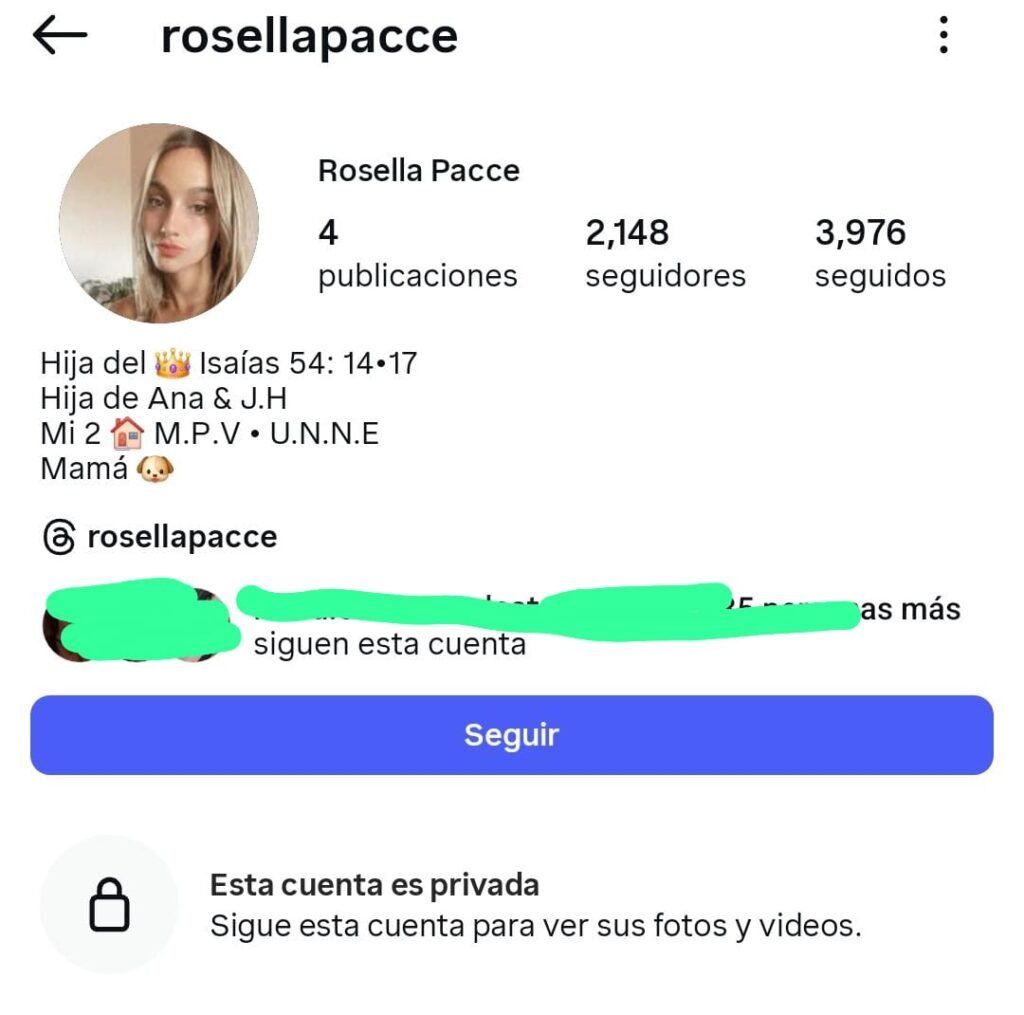This screenshot has height=1015, width=1024.
Task: Open the seguidores list
Action: (665, 253)
